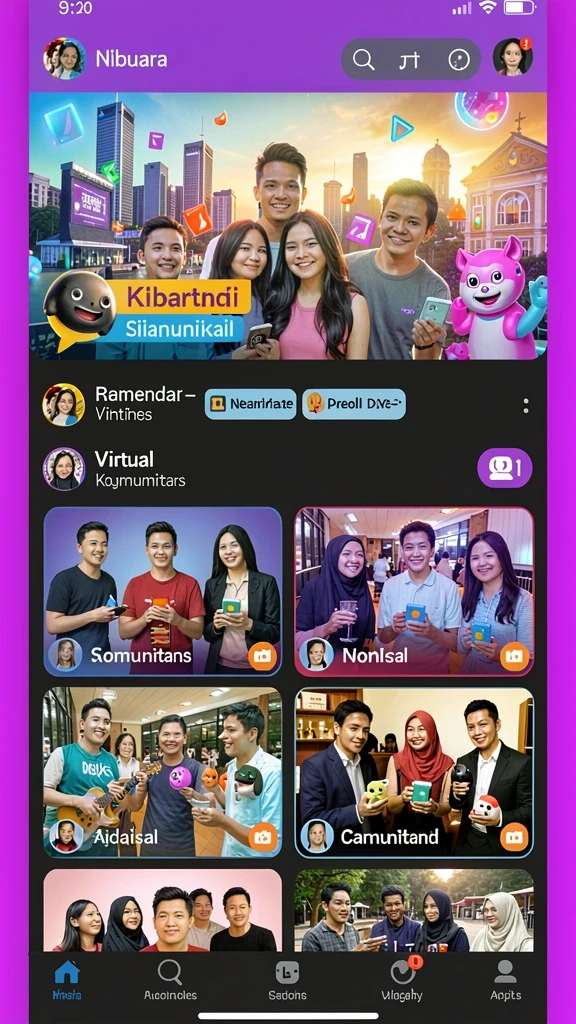Open the three-dot overflow menu beside Ramendar
This screenshot has height=1024, width=576.
coord(526,406)
